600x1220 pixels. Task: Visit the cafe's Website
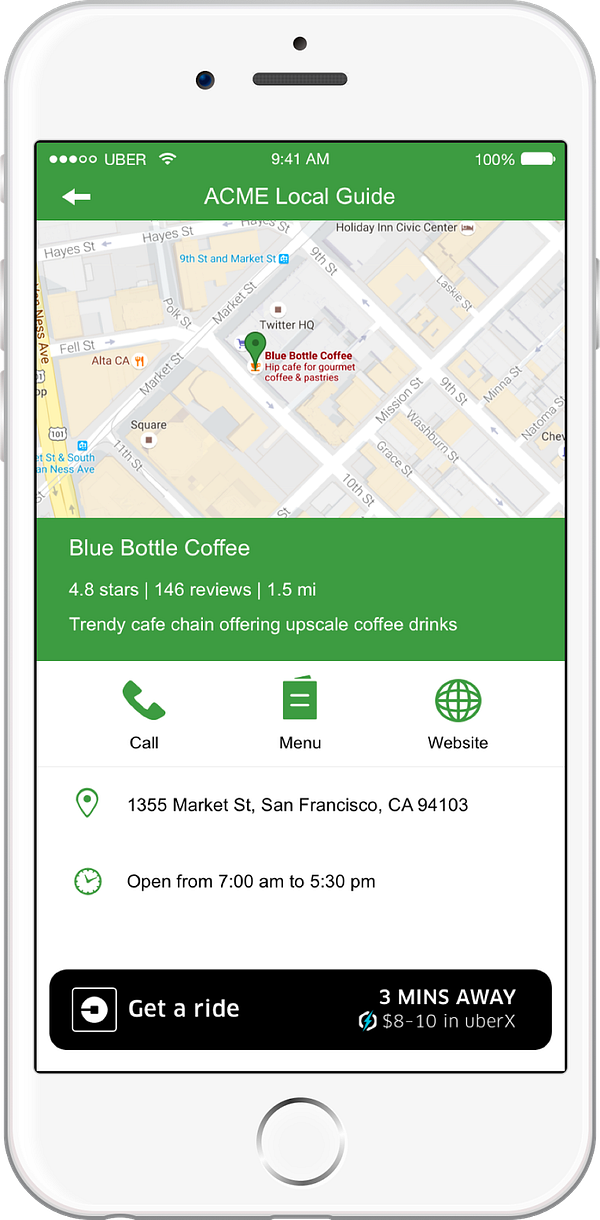click(457, 713)
